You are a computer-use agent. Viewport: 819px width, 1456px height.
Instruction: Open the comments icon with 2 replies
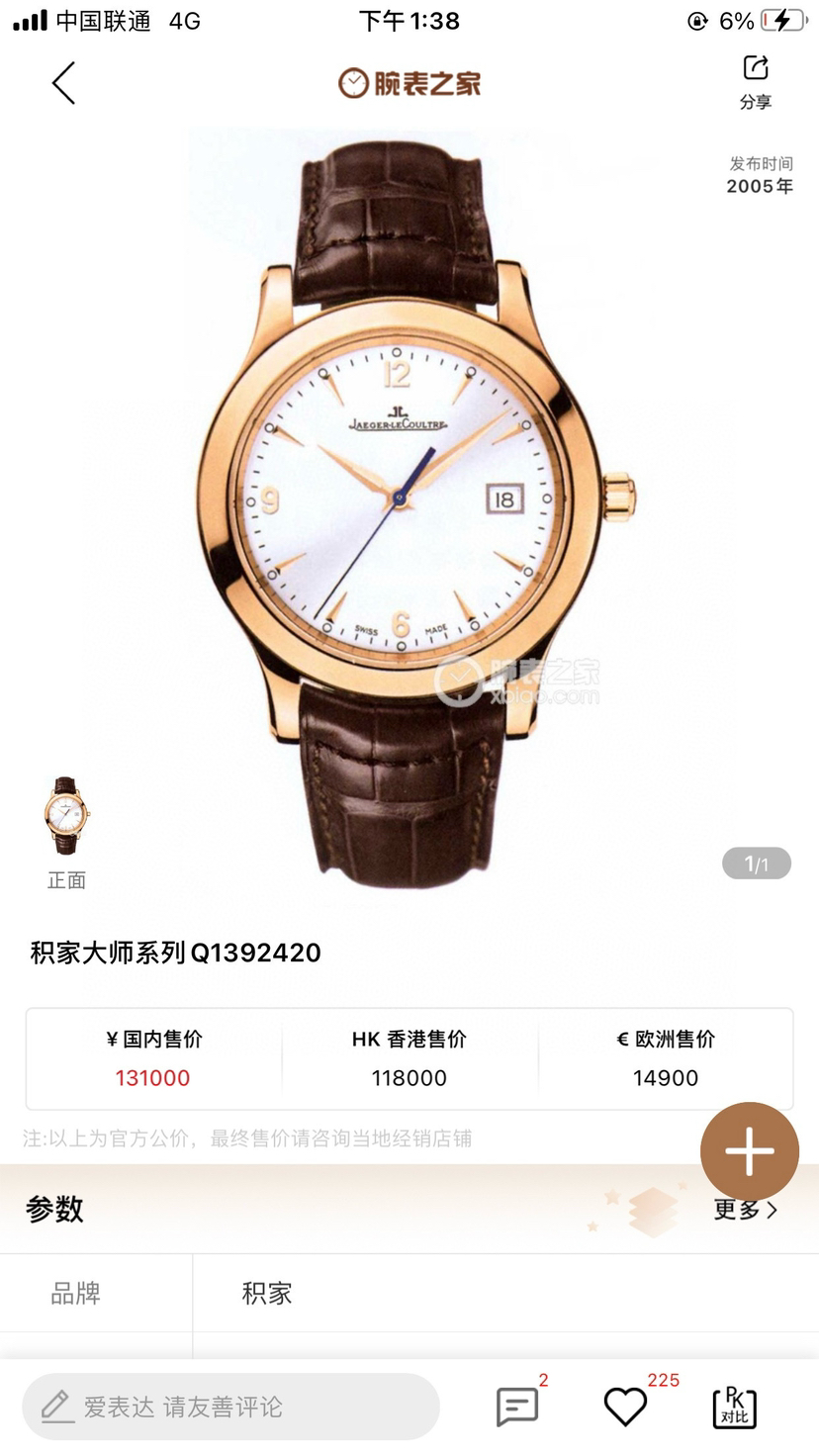[517, 1406]
